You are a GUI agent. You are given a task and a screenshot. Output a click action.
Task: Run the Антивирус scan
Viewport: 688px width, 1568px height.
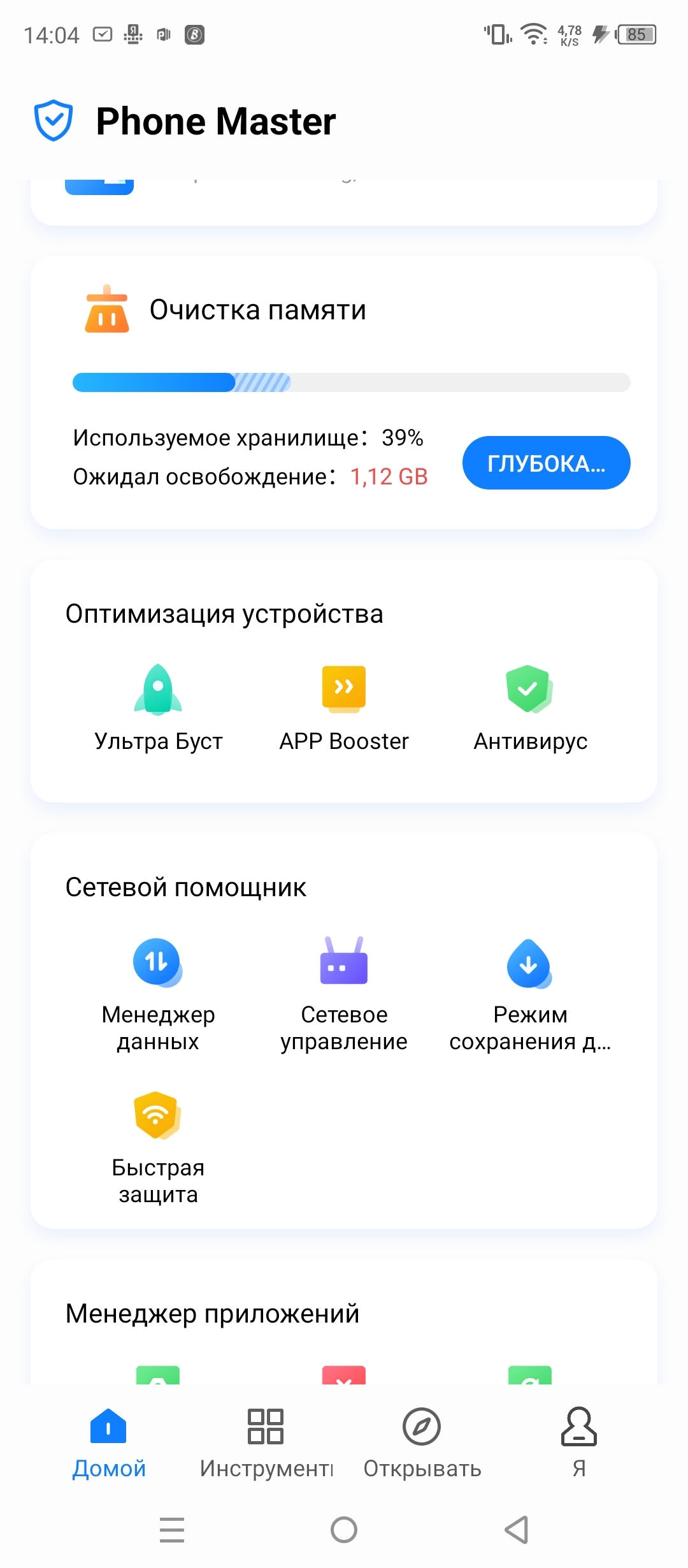click(x=529, y=709)
